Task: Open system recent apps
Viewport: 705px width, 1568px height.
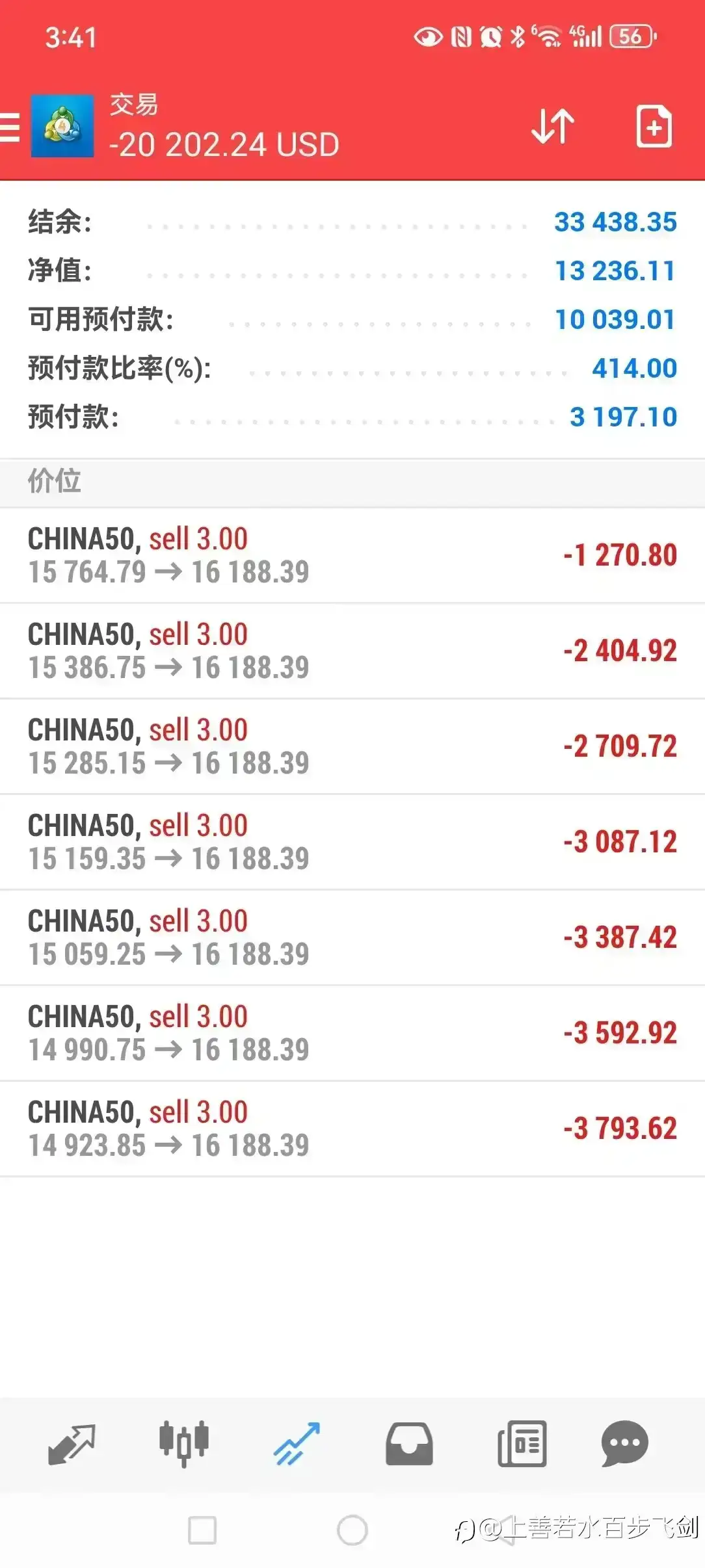Action: click(202, 1530)
